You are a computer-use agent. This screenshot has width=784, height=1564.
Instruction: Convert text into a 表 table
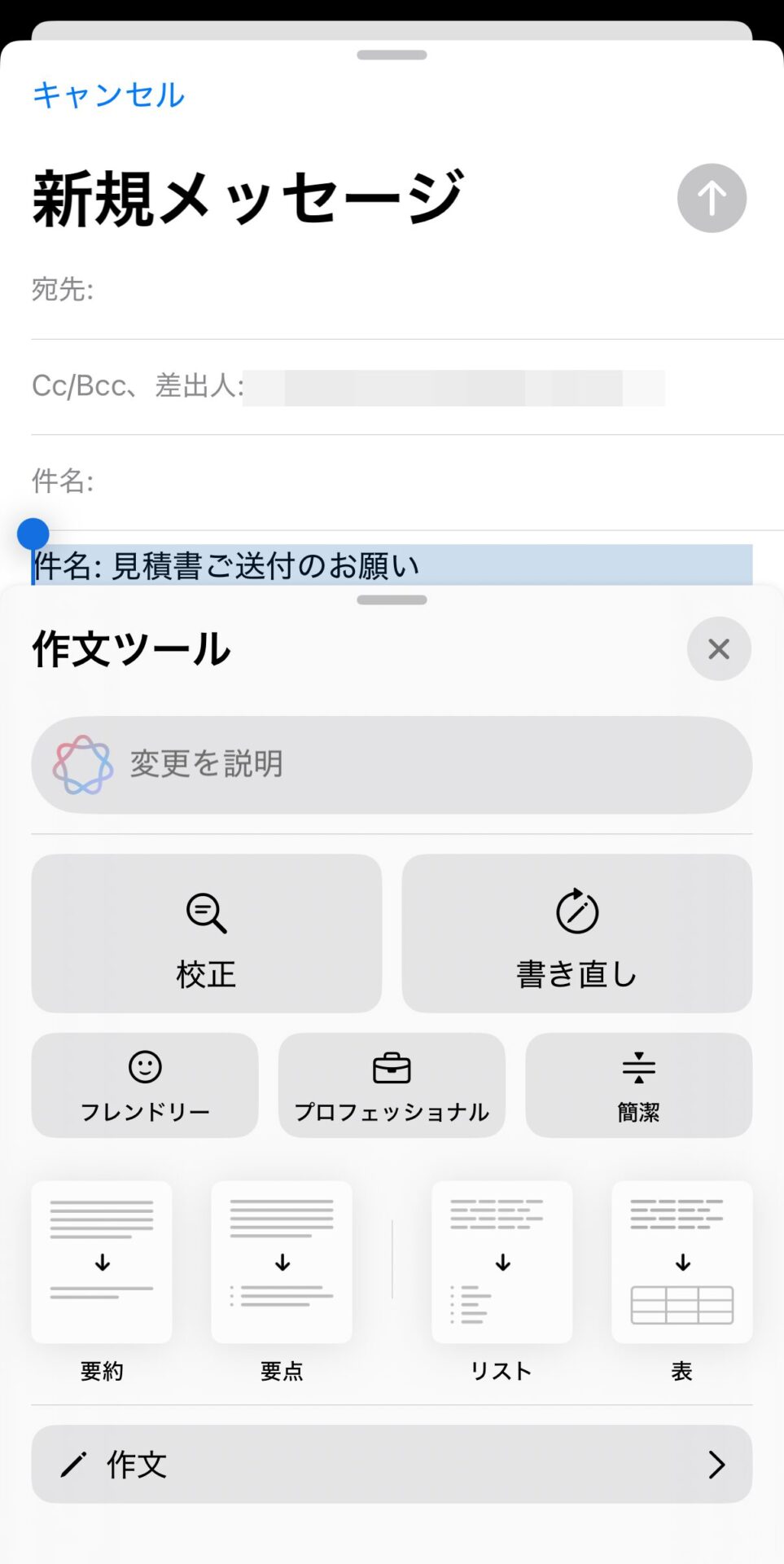click(681, 1263)
